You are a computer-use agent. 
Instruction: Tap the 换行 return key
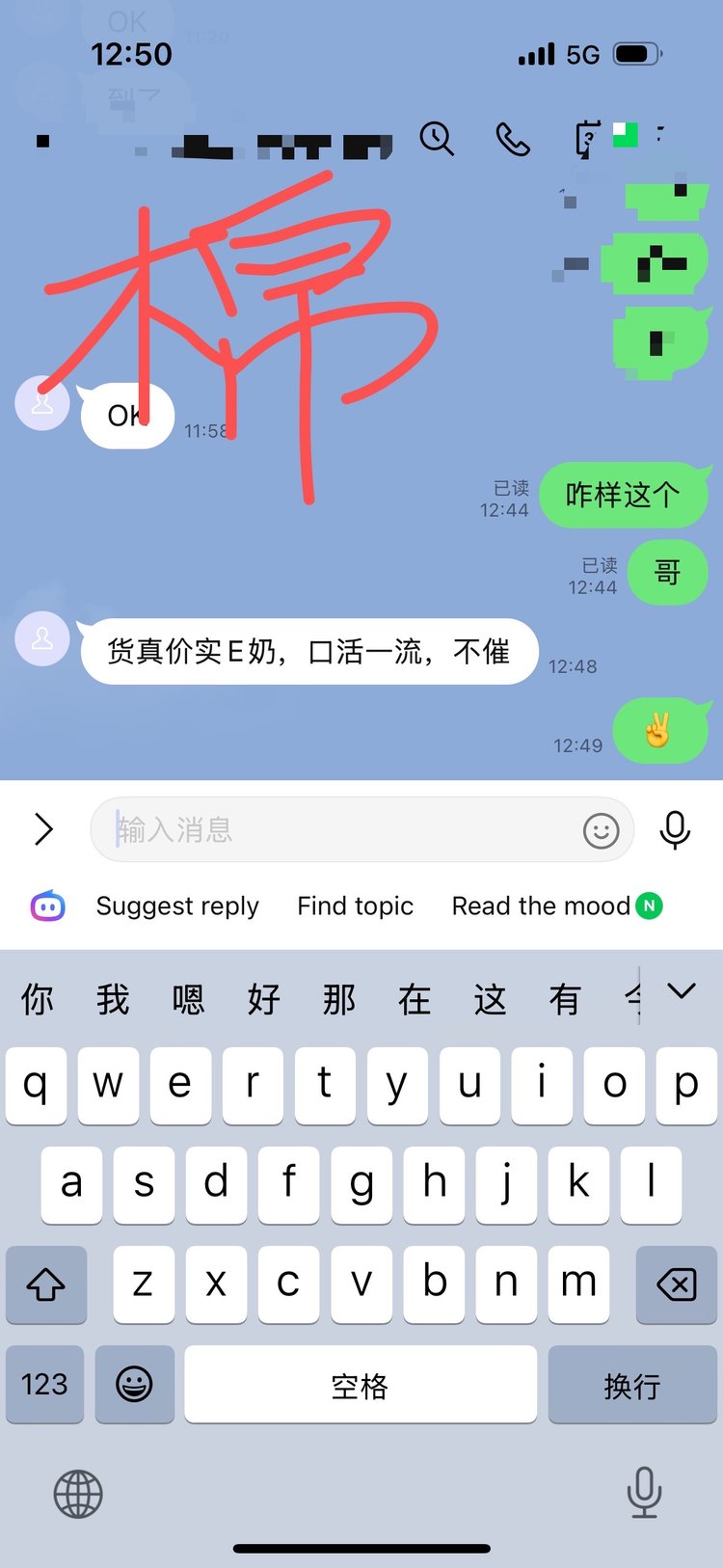click(x=632, y=1384)
